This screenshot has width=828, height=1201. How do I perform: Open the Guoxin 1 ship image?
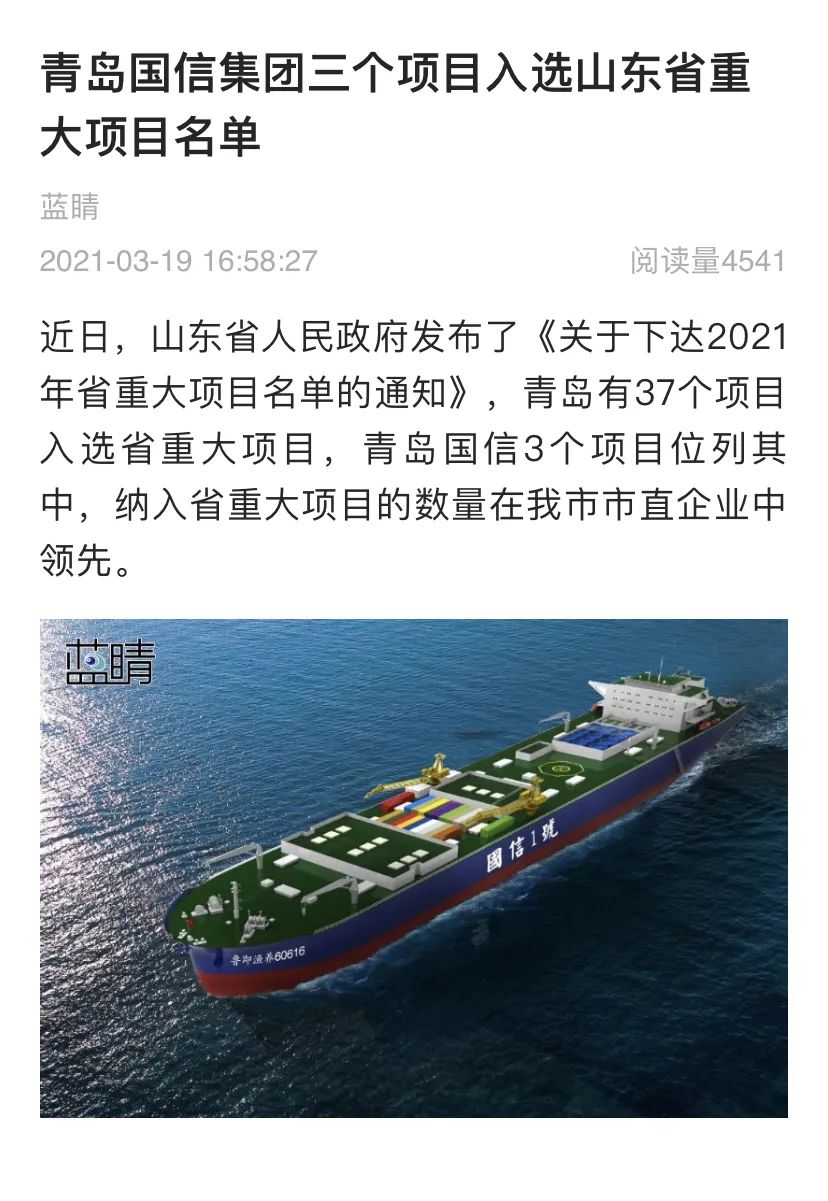coord(413,867)
